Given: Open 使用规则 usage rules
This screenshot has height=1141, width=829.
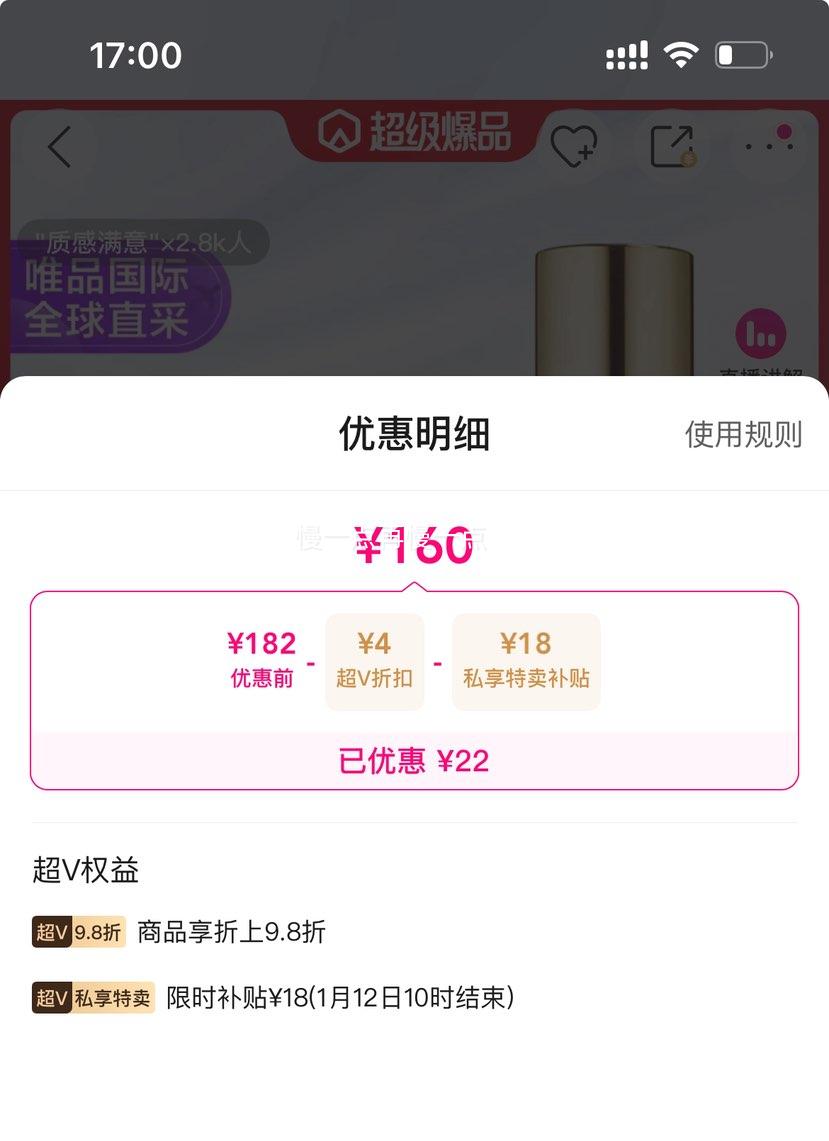Looking at the screenshot, I should click(x=744, y=433).
